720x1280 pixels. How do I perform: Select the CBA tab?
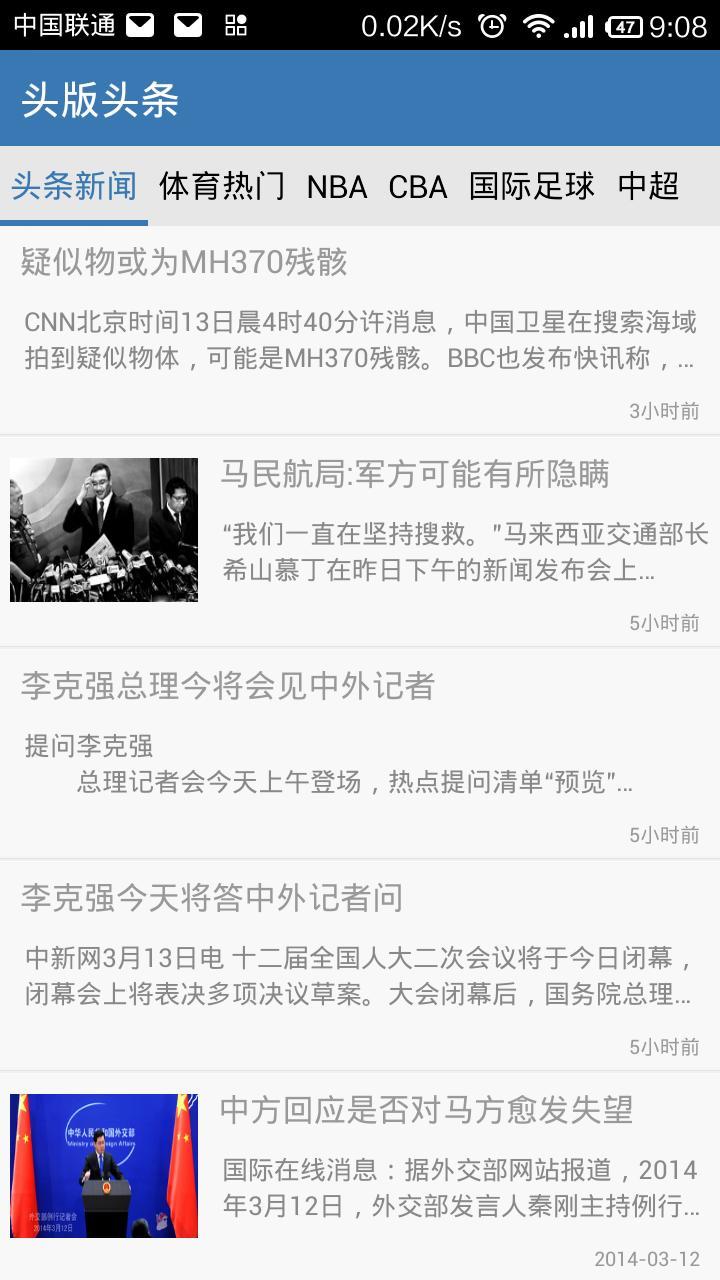(417, 187)
